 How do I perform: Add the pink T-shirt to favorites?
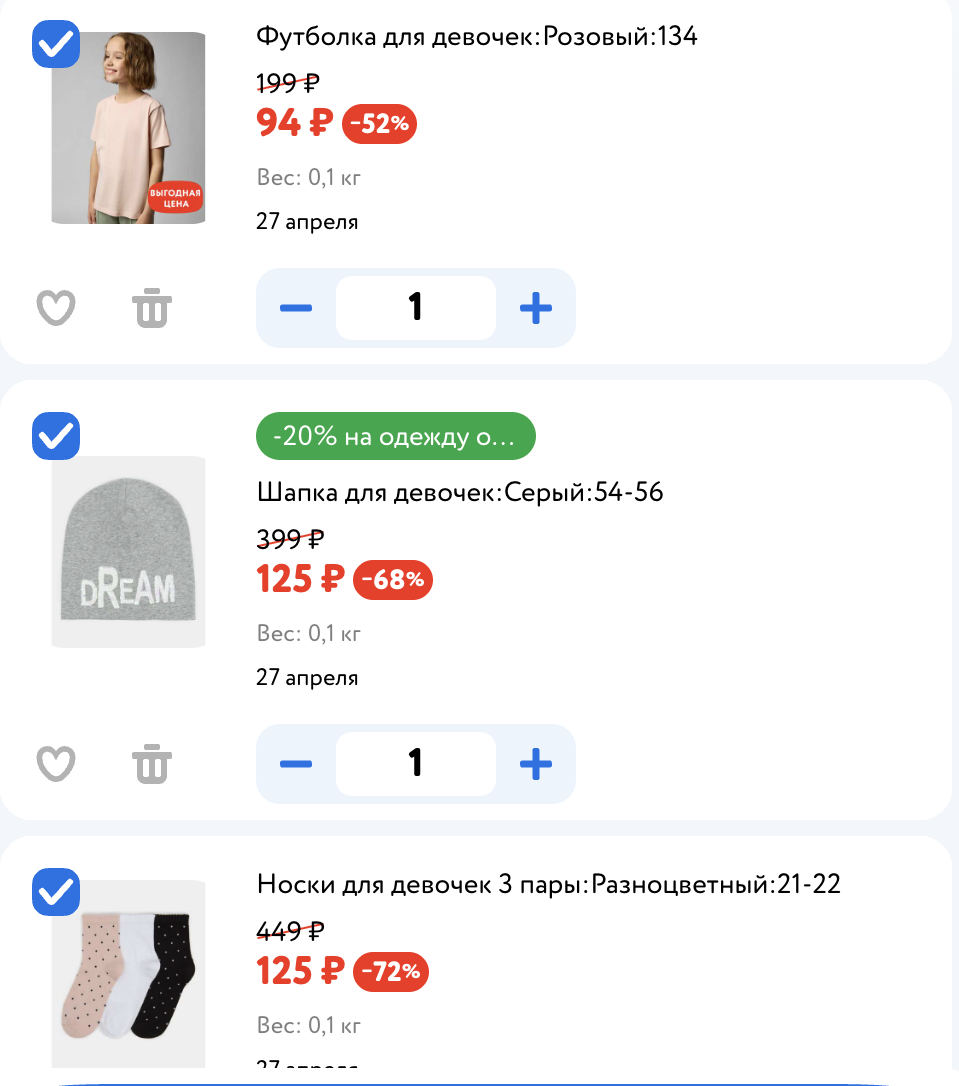[55, 308]
